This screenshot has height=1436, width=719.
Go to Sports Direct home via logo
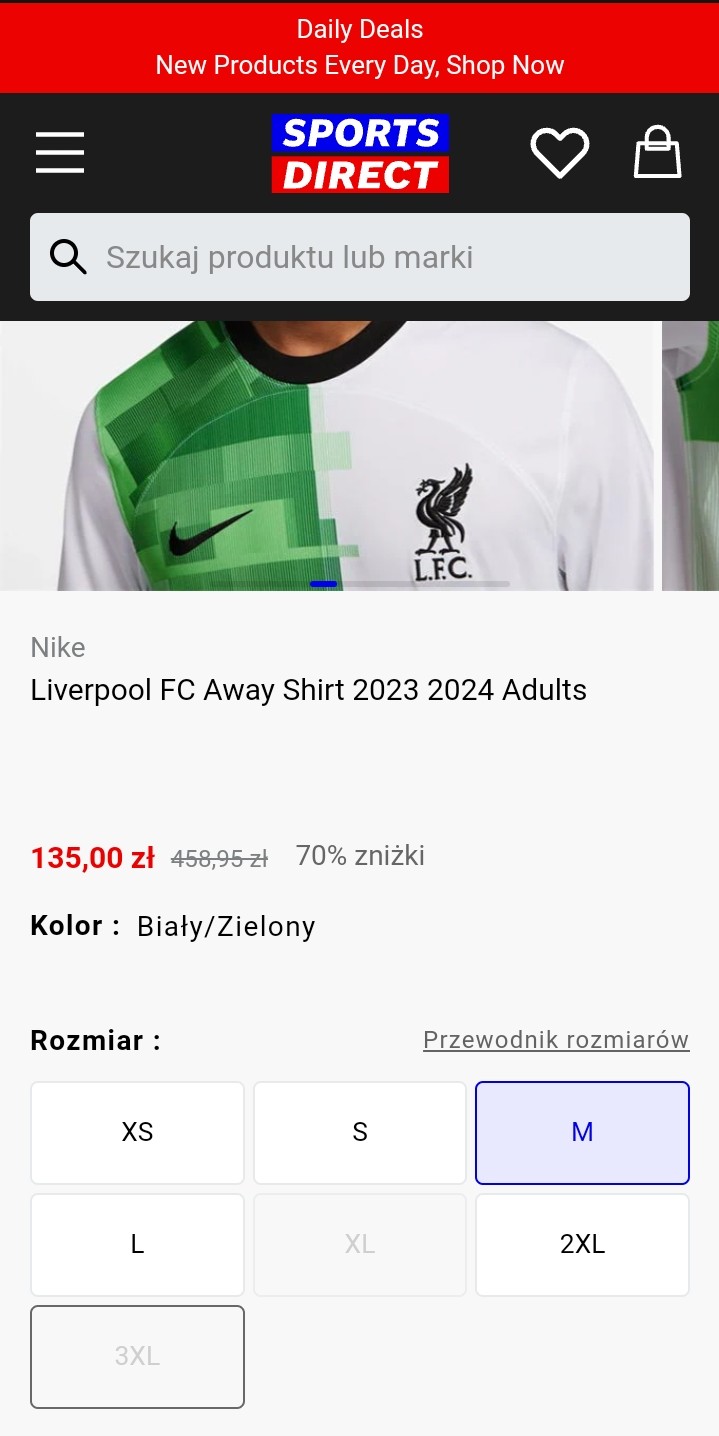(x=360, y=153)
